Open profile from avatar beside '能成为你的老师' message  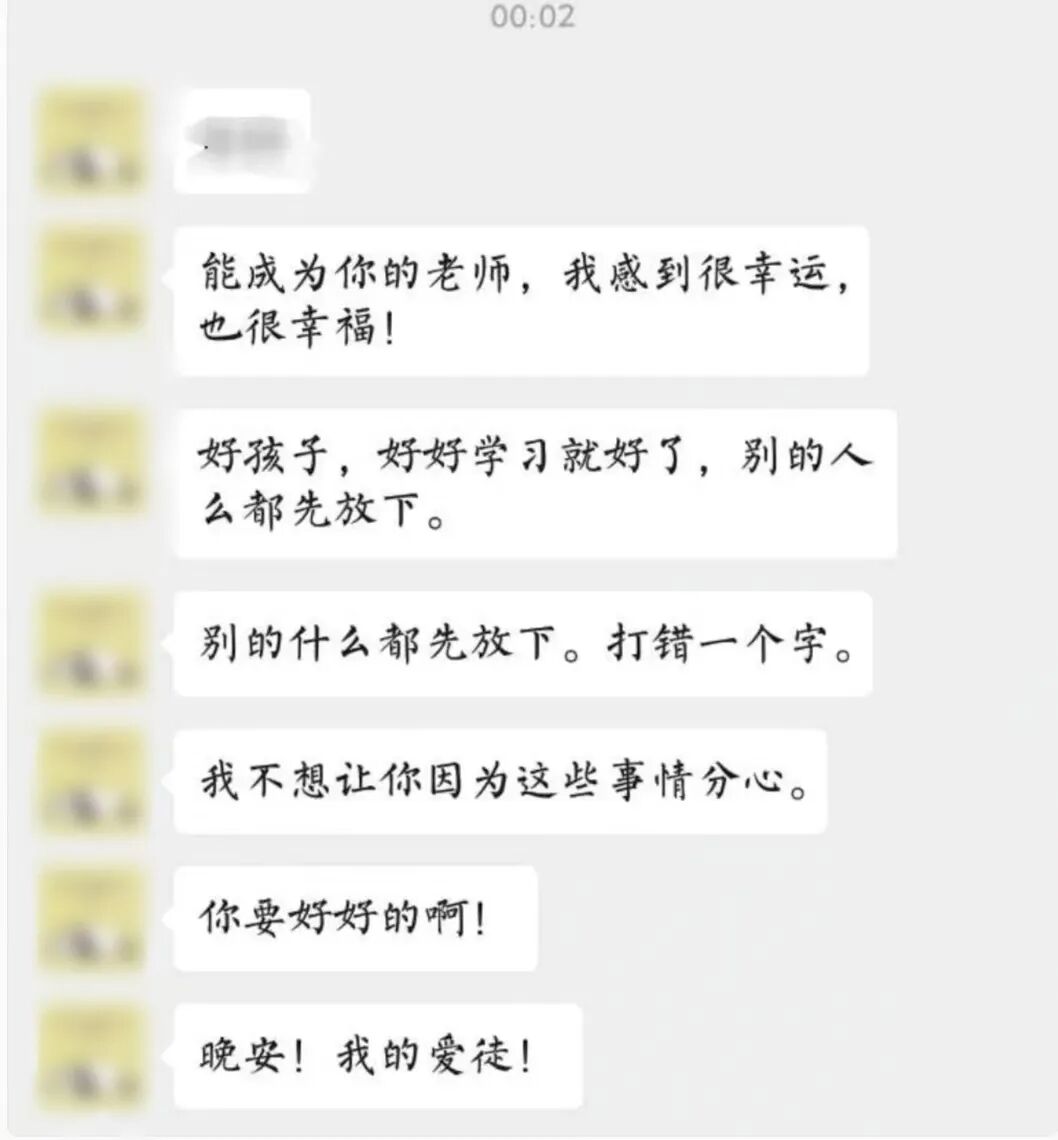pyautogui.click(x=91, y=281)
